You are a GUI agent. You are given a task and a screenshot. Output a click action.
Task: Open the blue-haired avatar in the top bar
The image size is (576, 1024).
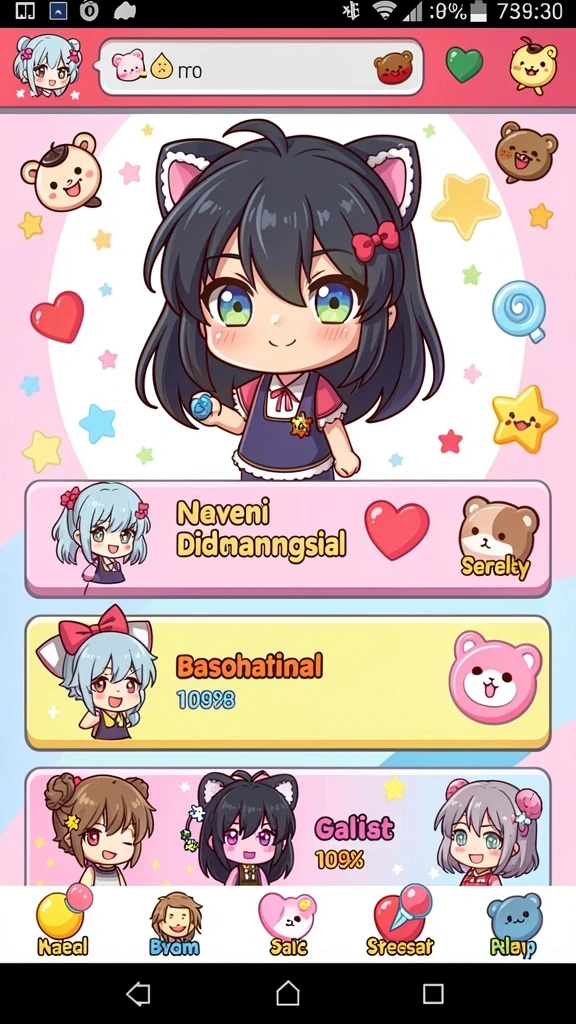pos(47,67)
